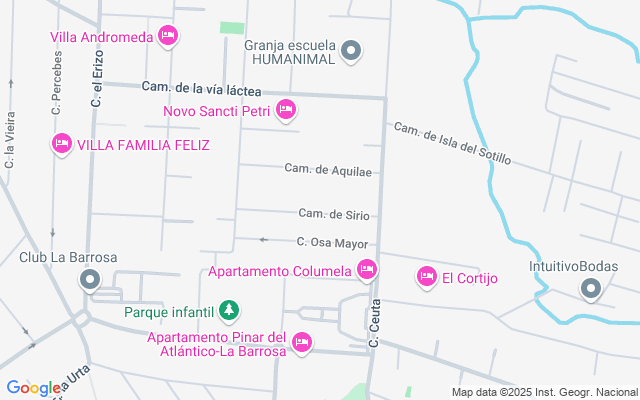Viewport: 640px width, 400px height.
Task: Open Apartamento Pinar del Atlántico-La Barrosa pin
Action: 302,344
